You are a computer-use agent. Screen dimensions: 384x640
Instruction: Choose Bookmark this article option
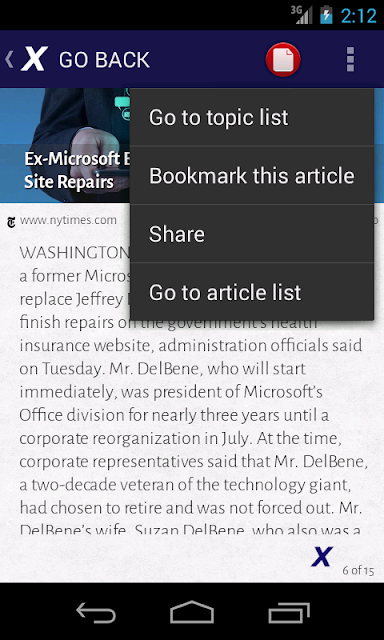point(252,176)
